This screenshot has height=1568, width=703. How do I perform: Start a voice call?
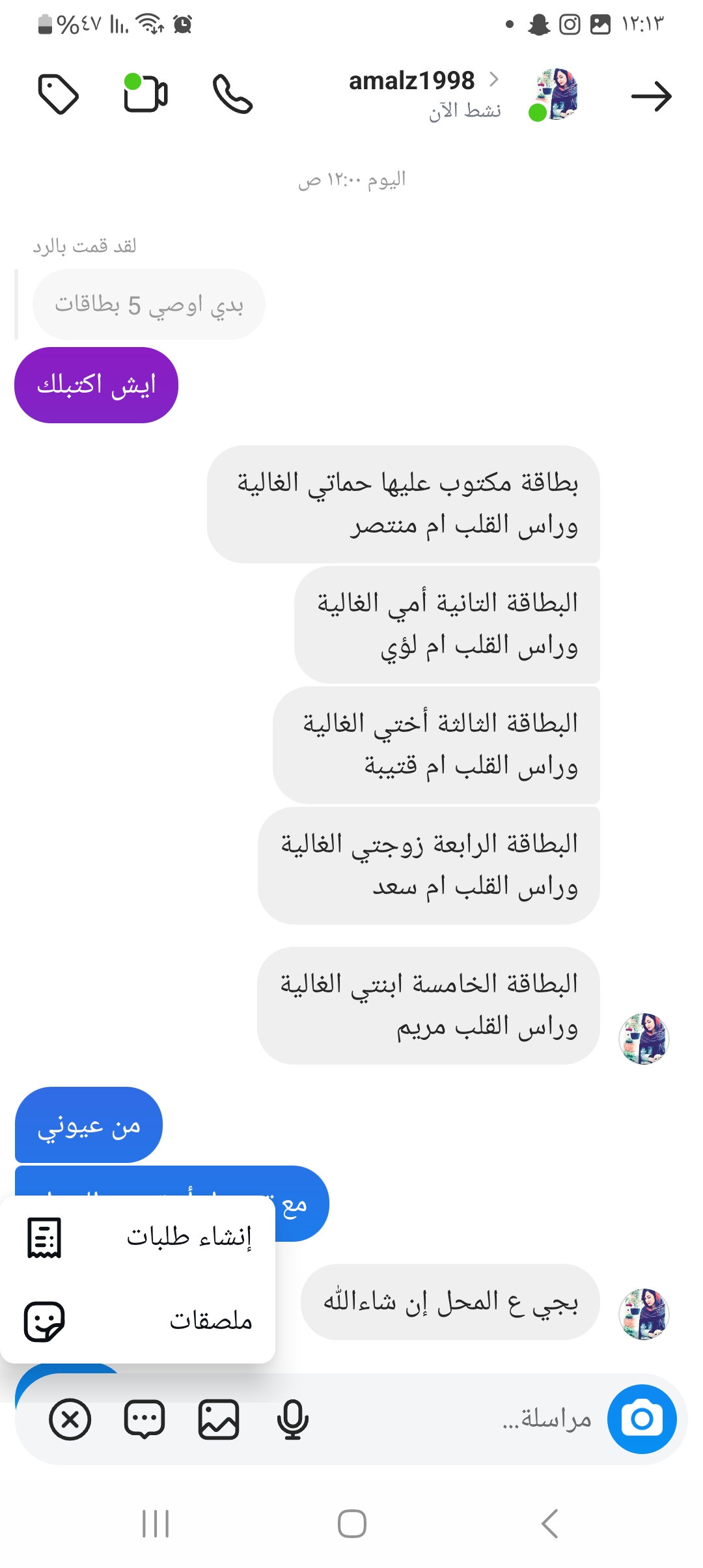pyautogui.click(x=232, y=94)
